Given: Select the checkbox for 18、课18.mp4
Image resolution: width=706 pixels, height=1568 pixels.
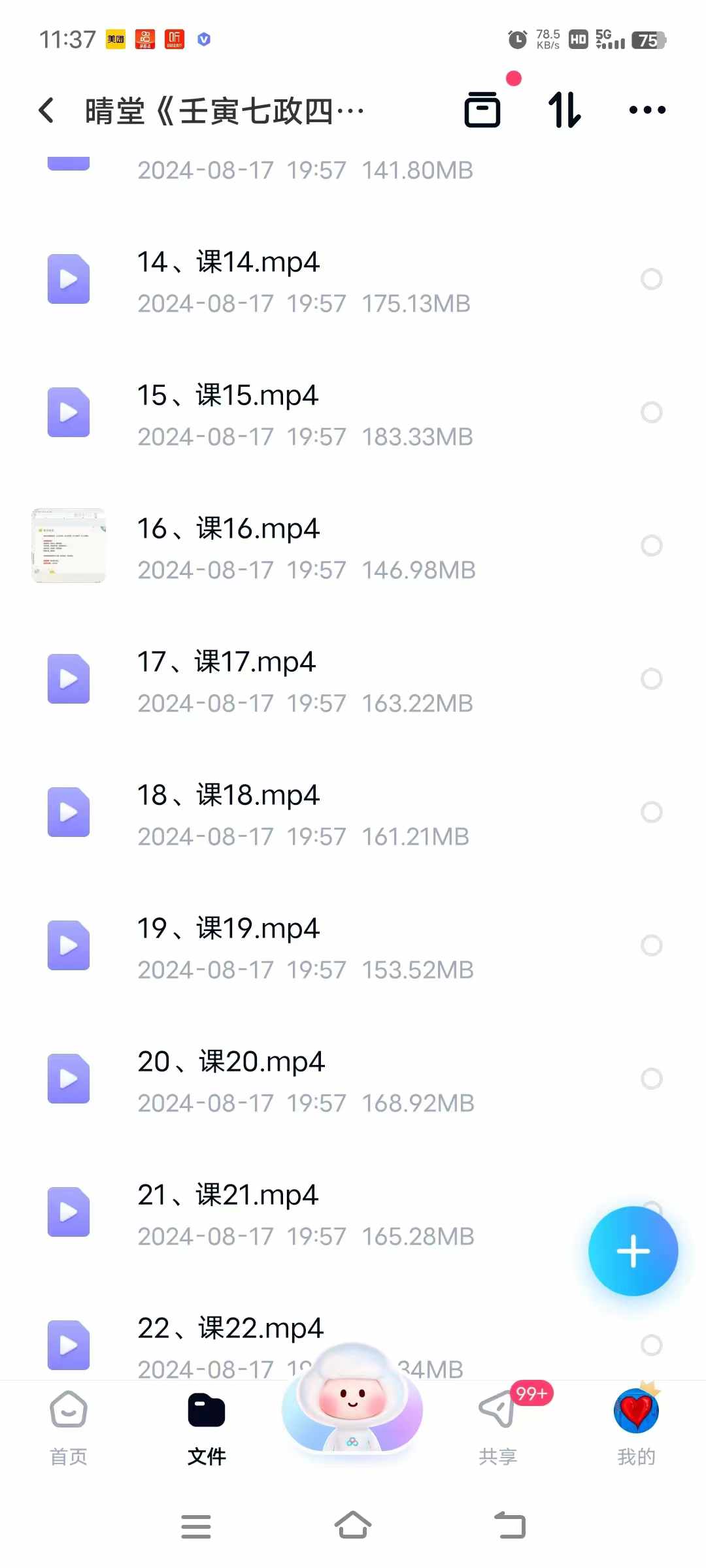Looking at the screenshot, I should tap(651, 812).
